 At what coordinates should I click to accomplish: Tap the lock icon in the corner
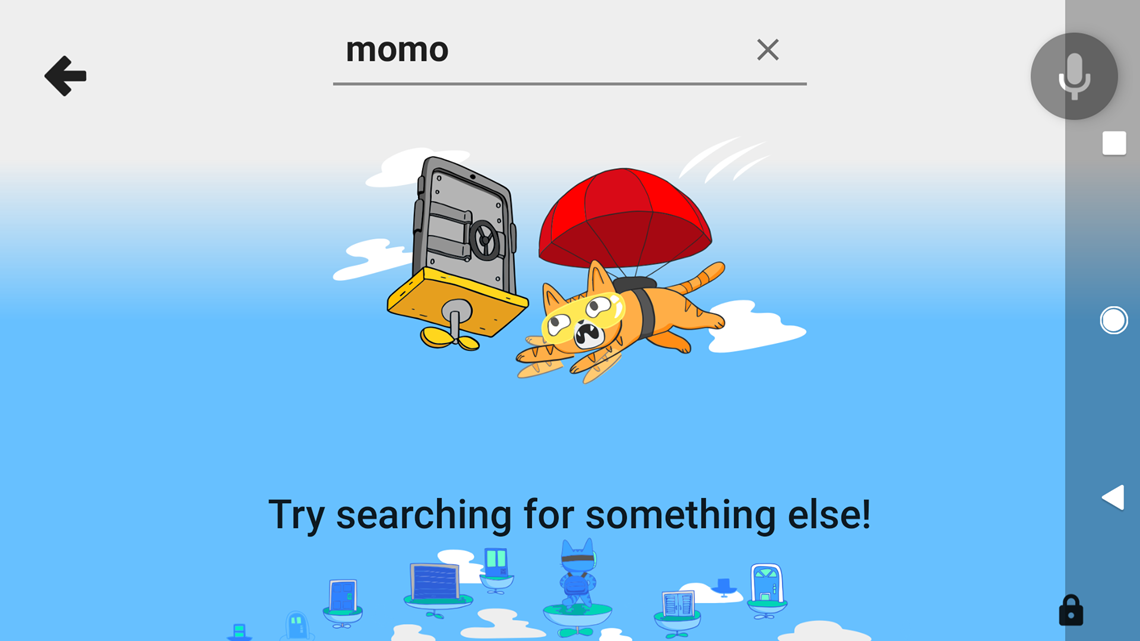[1070, 609]
